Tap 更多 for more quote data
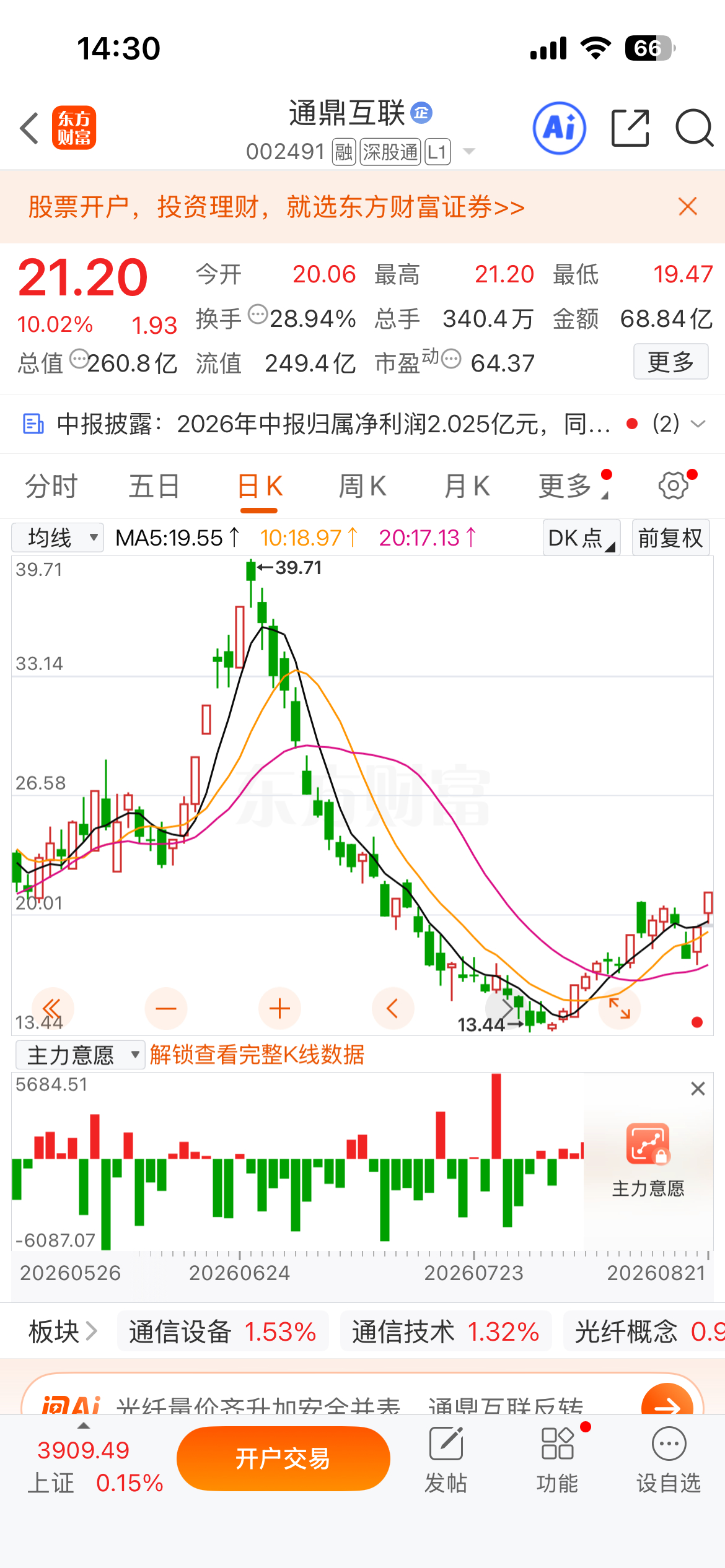The height and width of the screenshot is (1568, 725). point(670,362)
